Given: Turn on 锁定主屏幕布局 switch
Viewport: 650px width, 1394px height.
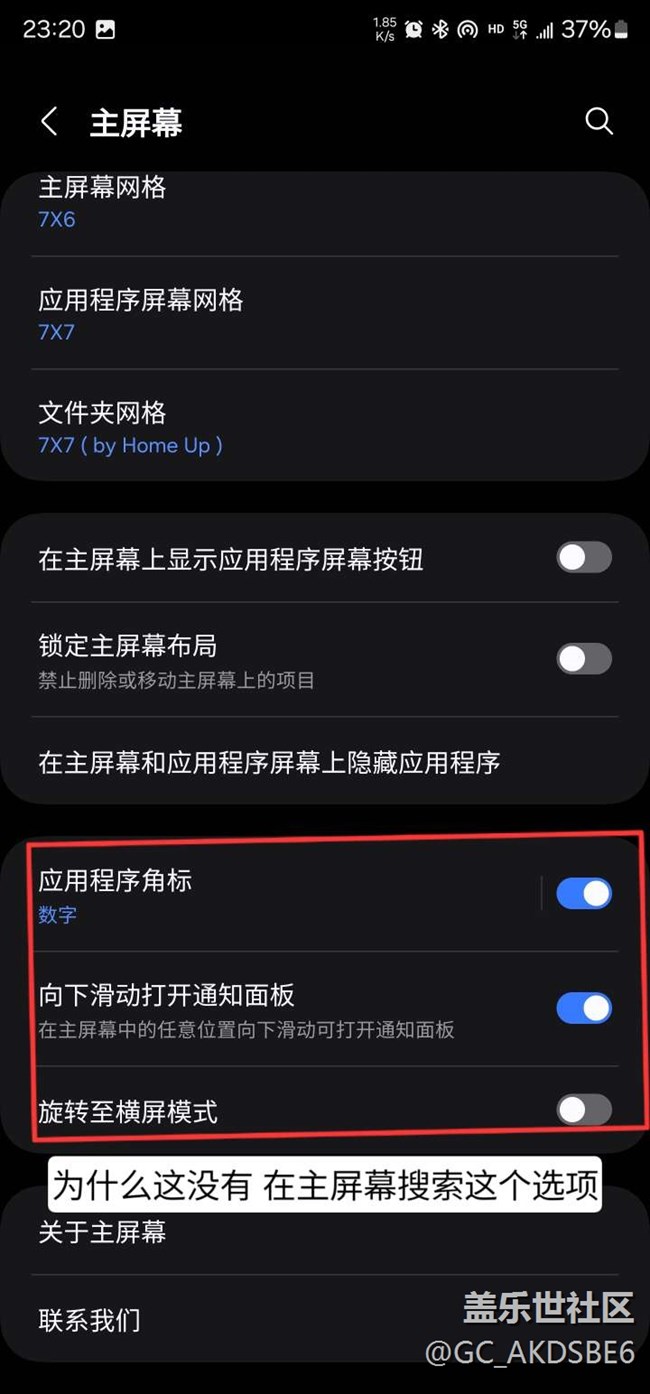Looking at the screenshot, I should [x=583, y=659].
